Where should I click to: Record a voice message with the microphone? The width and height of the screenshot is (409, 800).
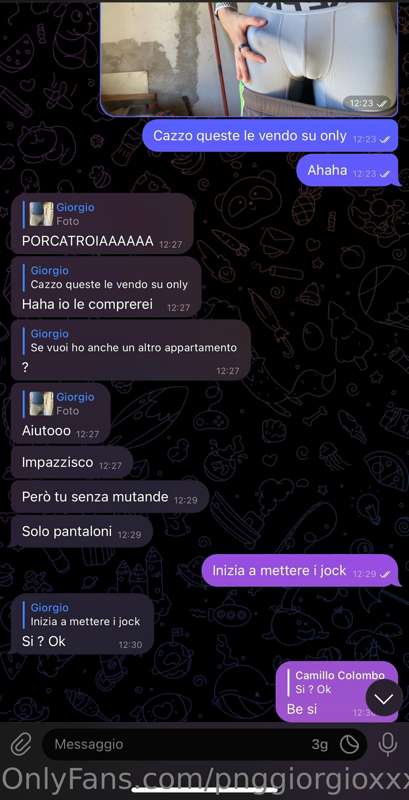[388, 745]
